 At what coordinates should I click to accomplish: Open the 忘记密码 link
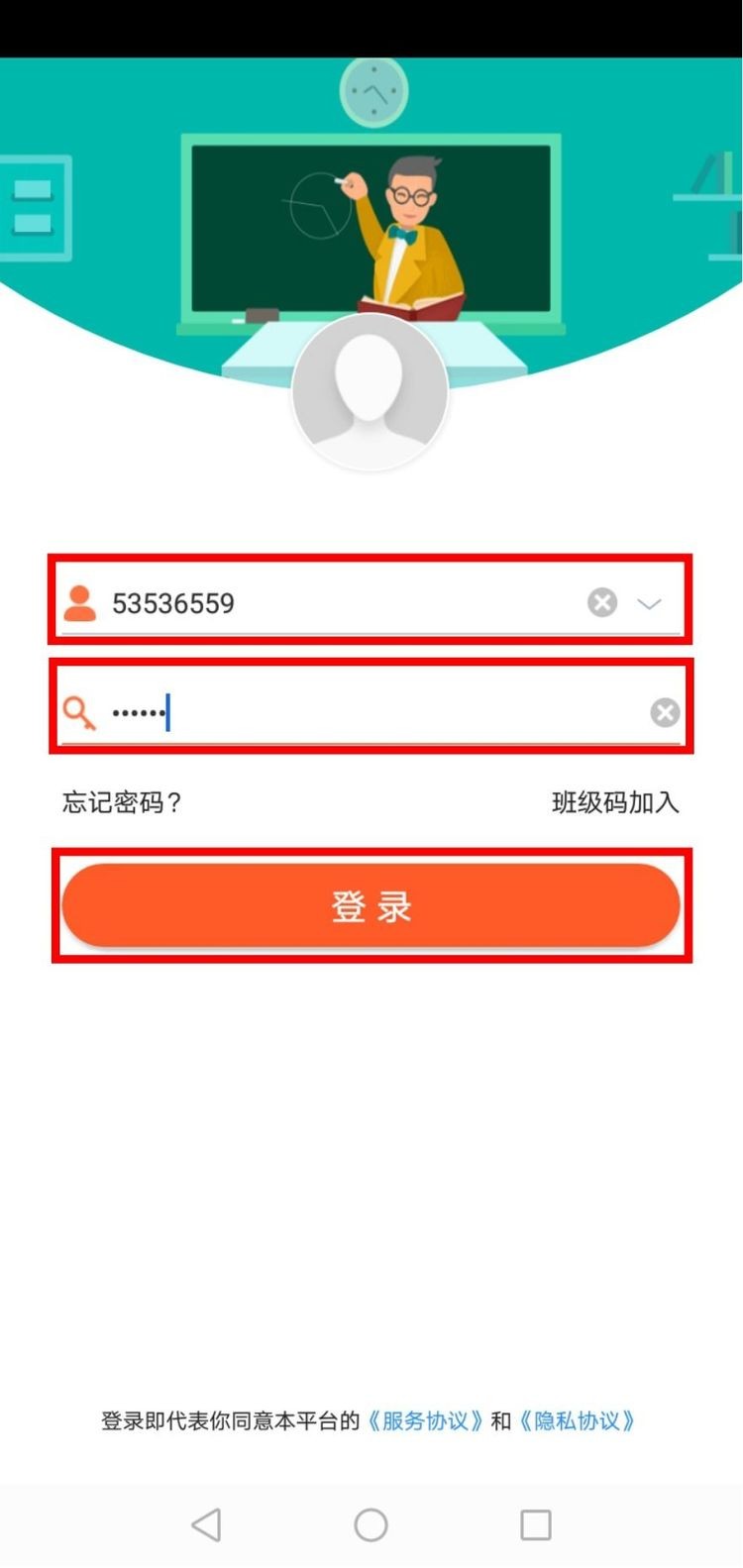122,801
